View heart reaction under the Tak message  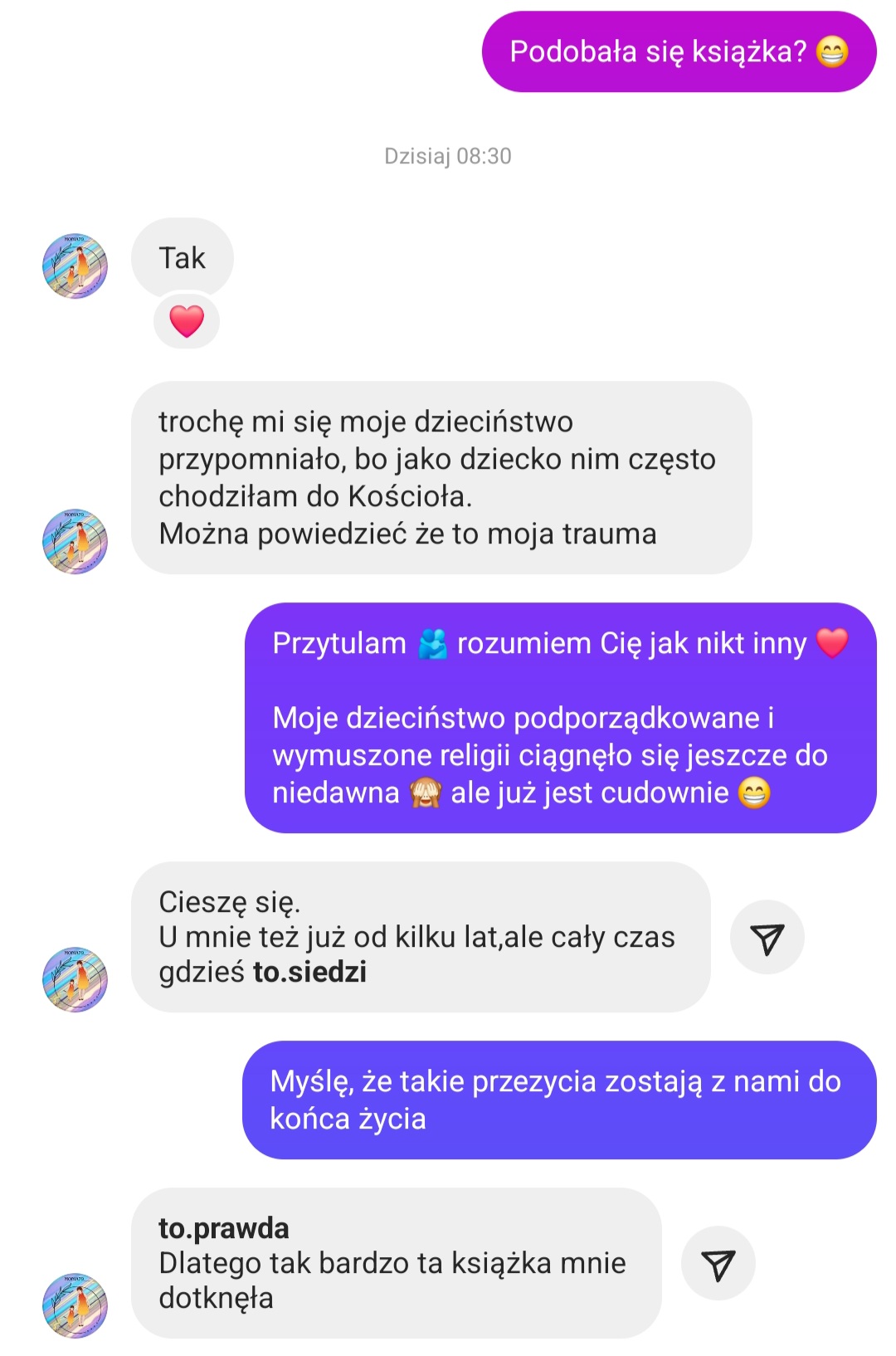(187, 321)
